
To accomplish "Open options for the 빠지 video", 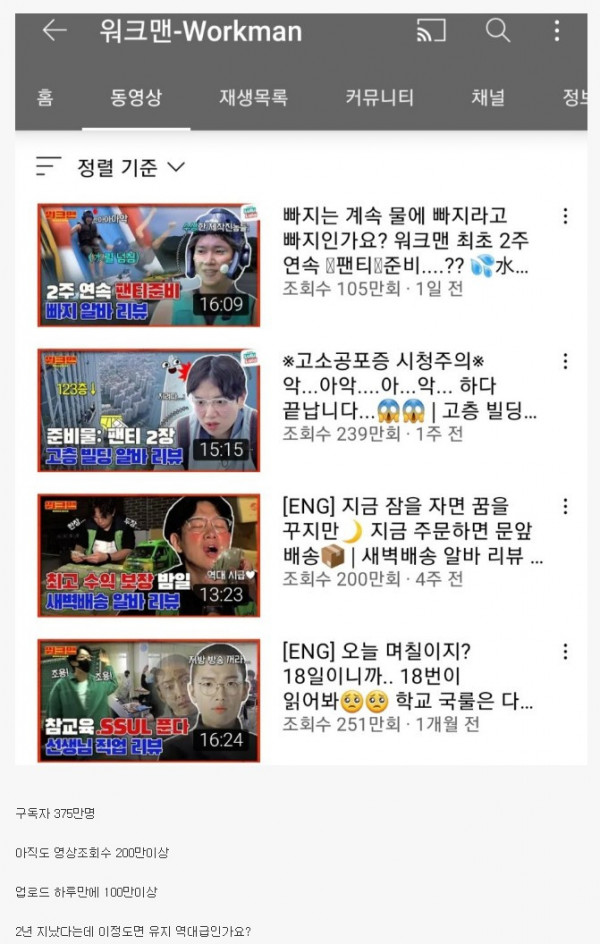I will point(565,216).
